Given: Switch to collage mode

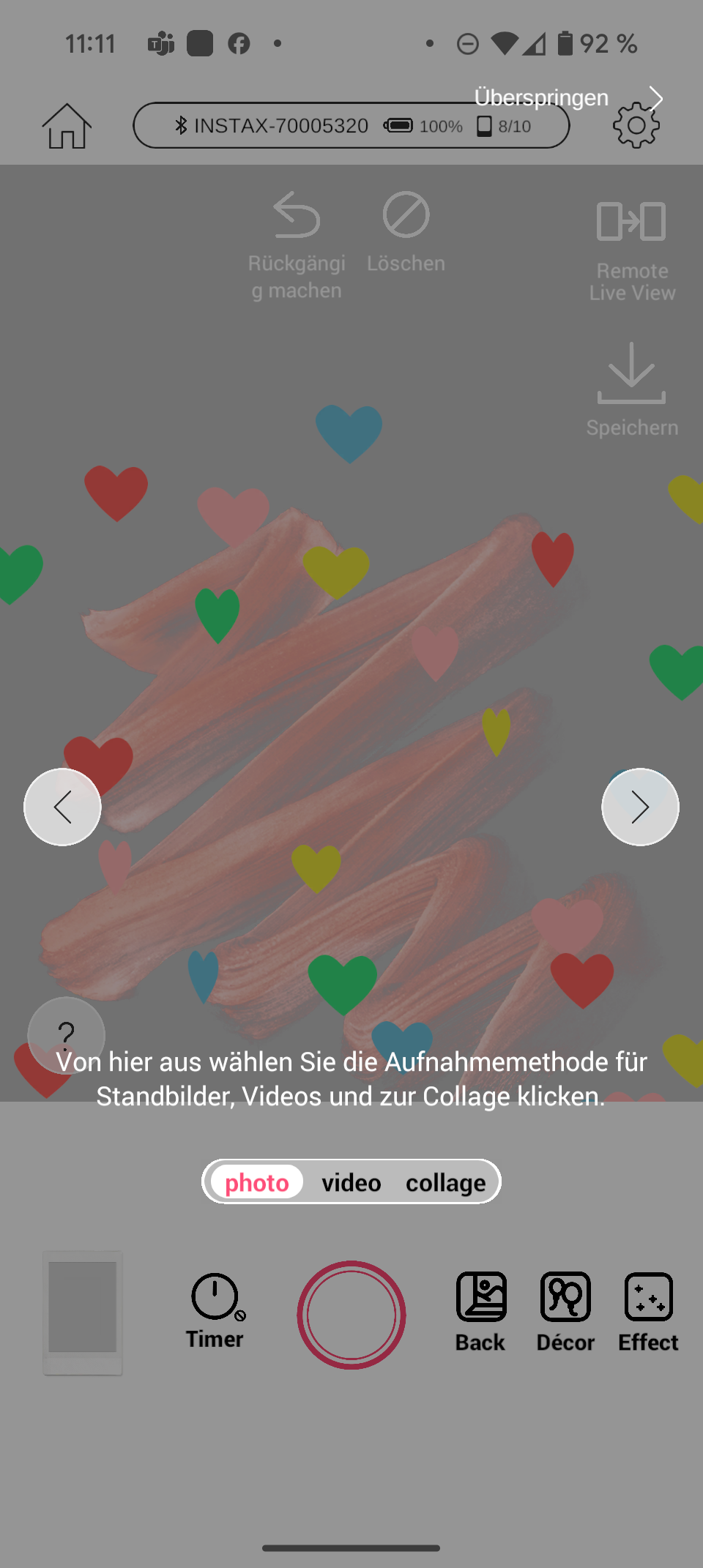Looking at the screenshot, I should coord(445,1182).
